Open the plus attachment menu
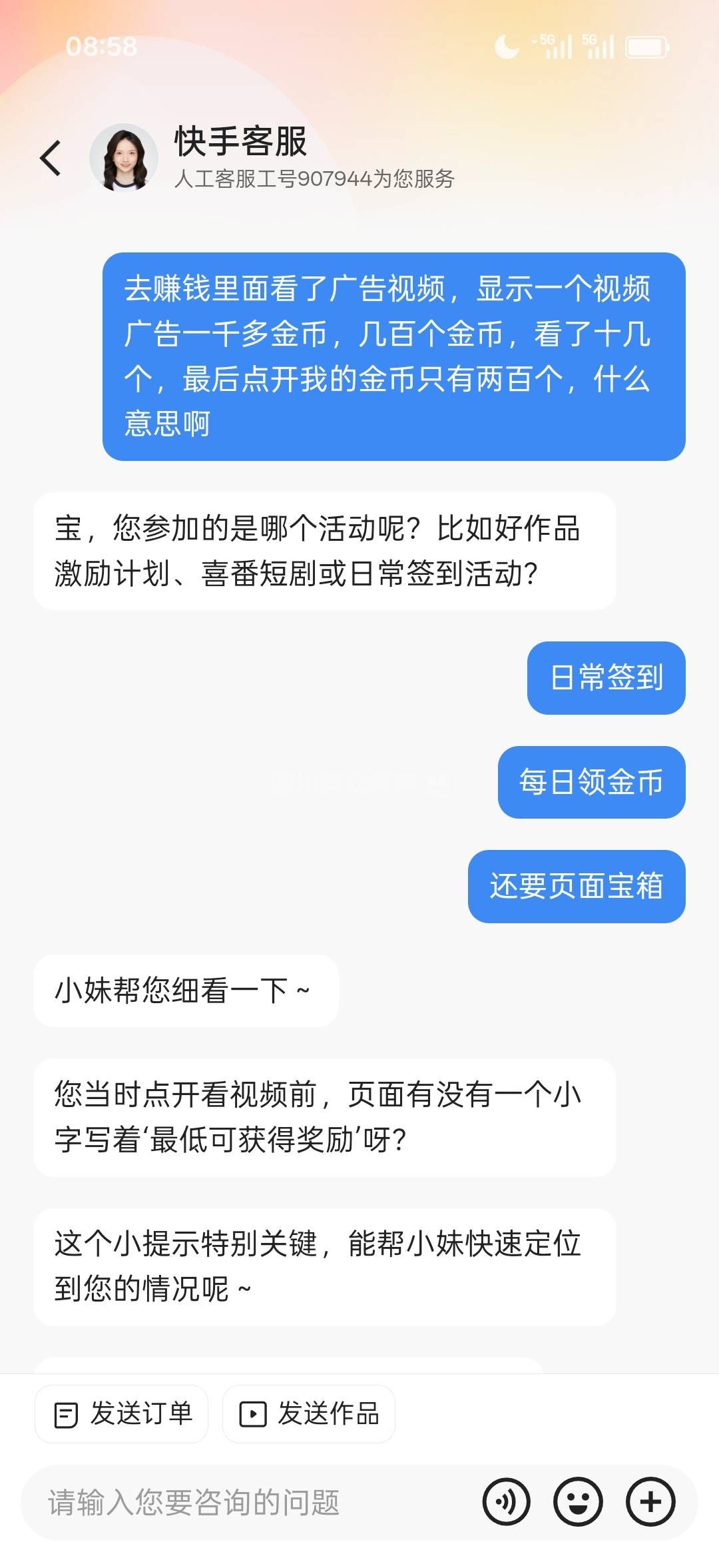This screenshot has width=719, height=1568. pos(650,1502)
